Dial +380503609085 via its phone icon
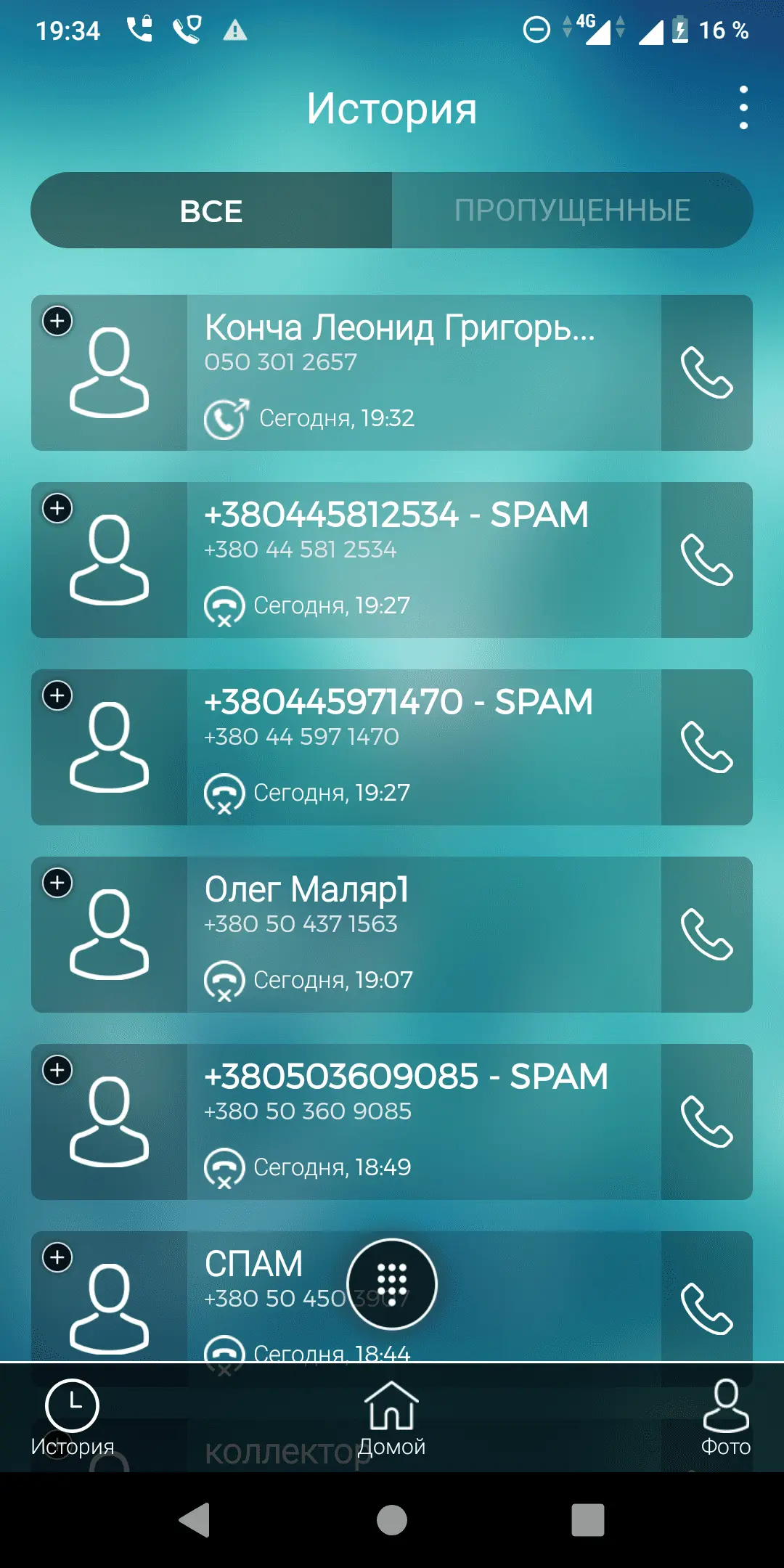The height and width of the screenshot is (1568, 784). 706,1122
